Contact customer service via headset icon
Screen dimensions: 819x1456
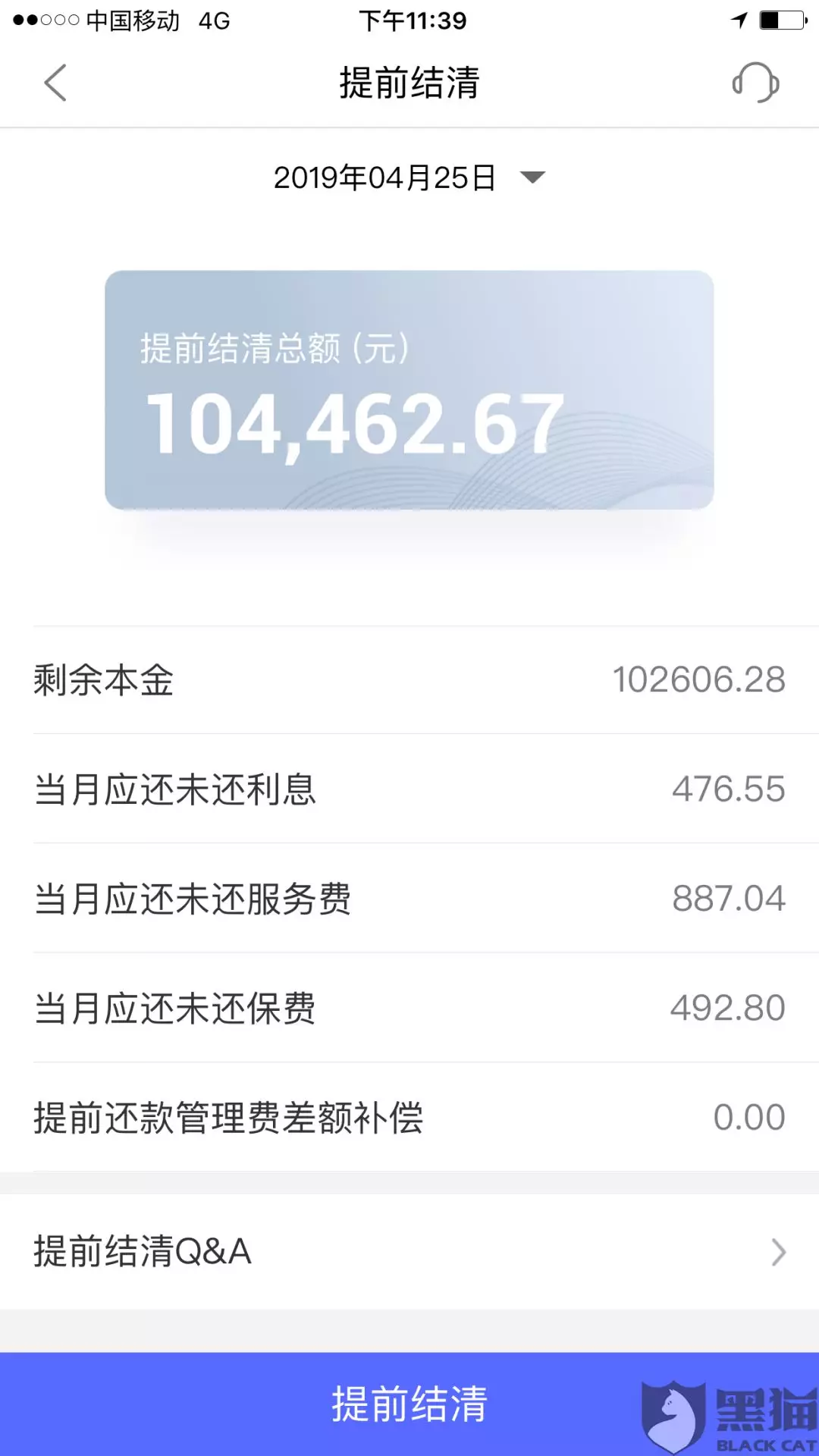click(755, 83)
